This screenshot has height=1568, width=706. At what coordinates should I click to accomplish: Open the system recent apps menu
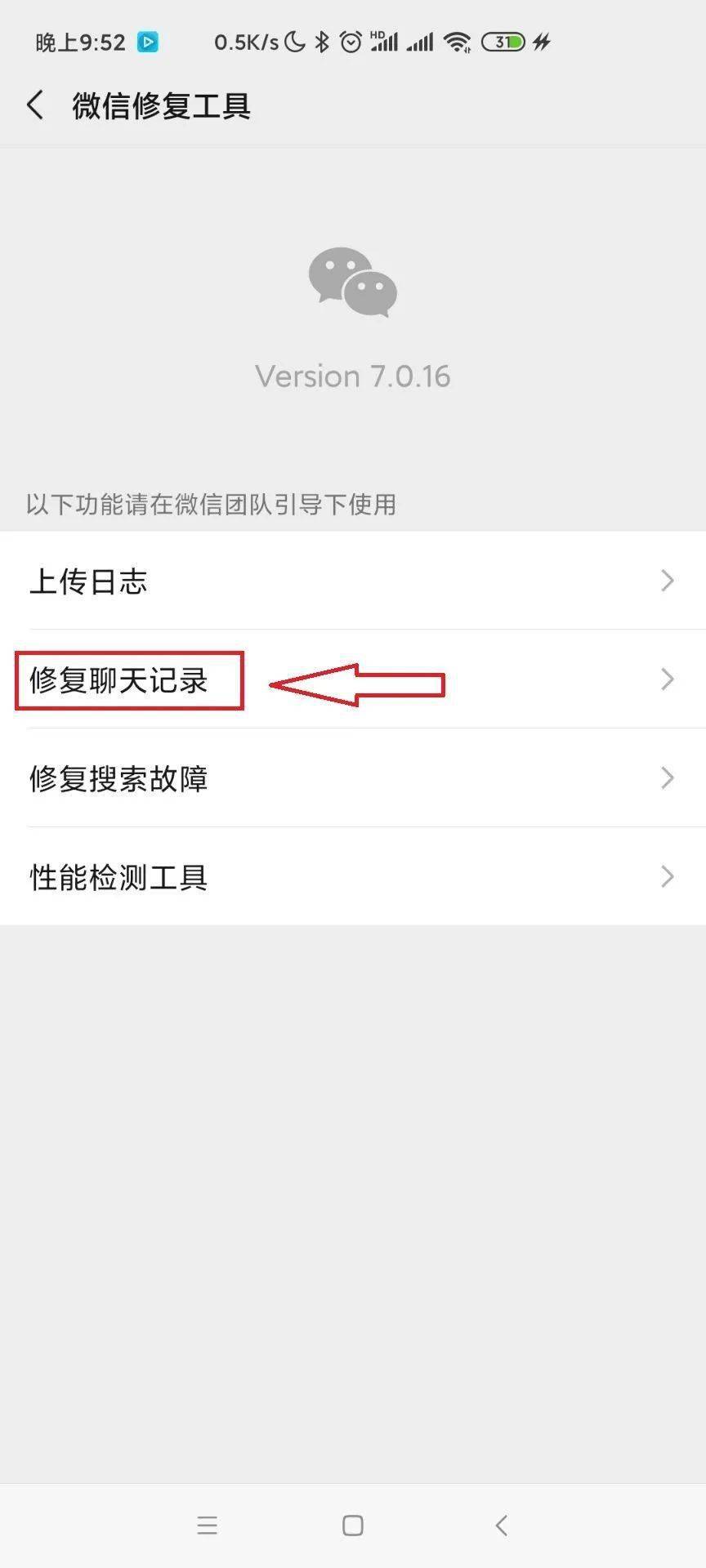click(208, 1525)
